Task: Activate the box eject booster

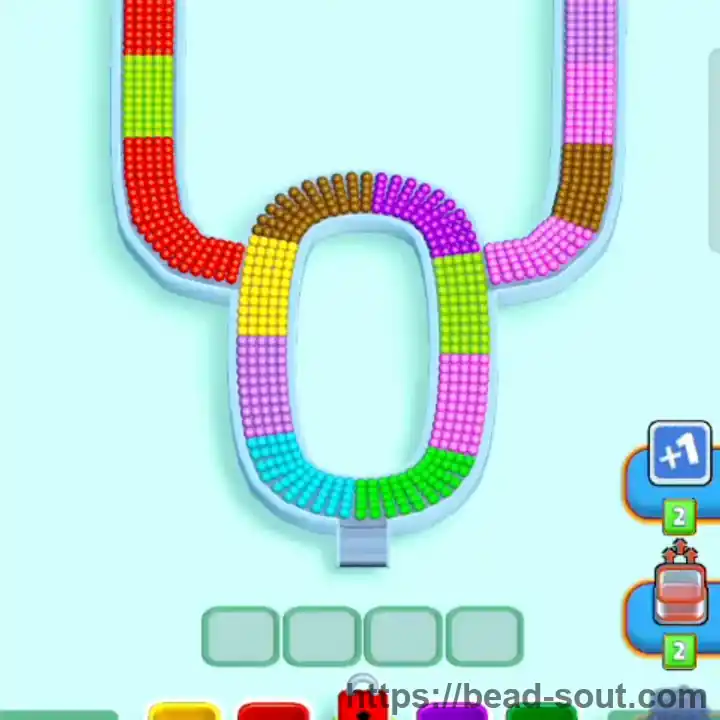Action: pyautogui.click(x=680, y=591)
